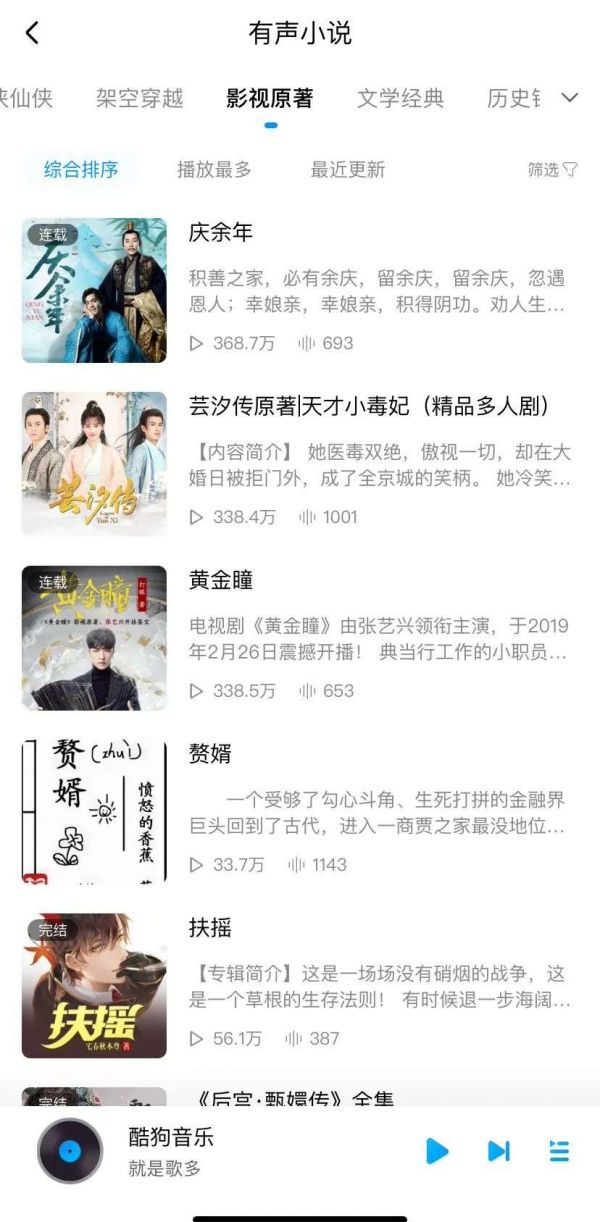Select the 影视原著 tab
Screen dimensions: 600x1222
click(270, 98)
